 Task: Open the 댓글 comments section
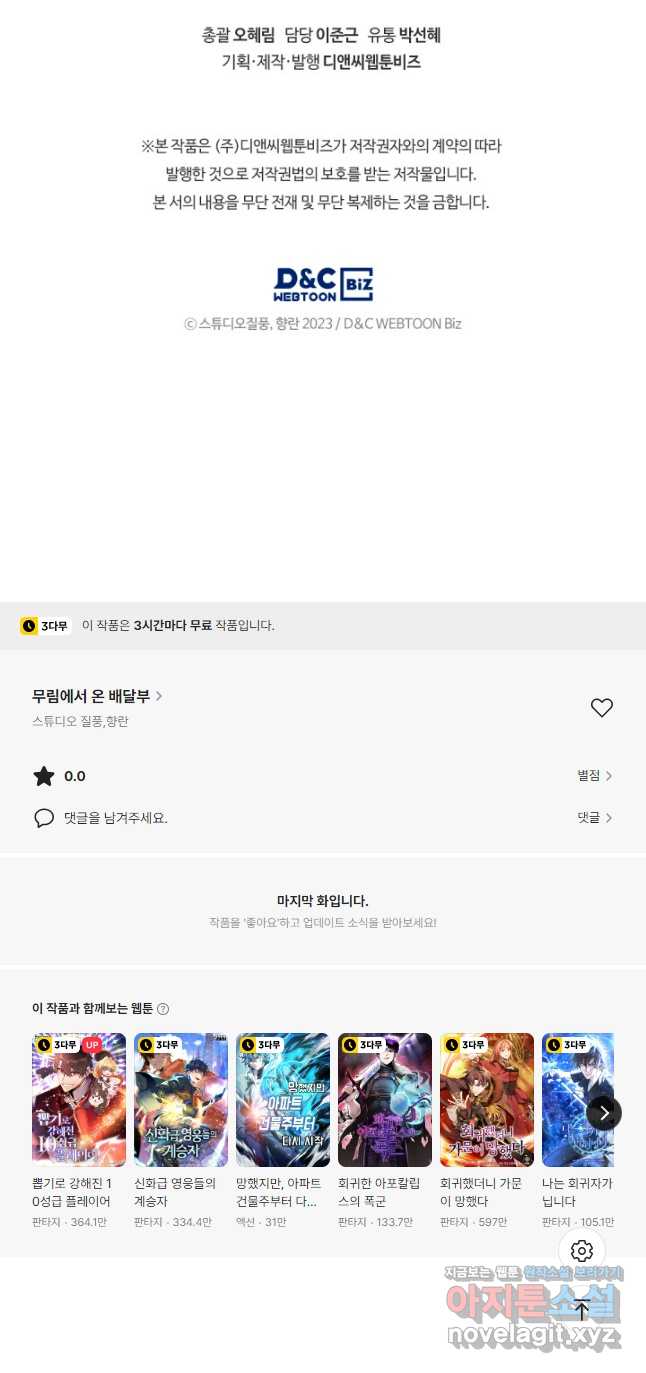tap(594, 818)
